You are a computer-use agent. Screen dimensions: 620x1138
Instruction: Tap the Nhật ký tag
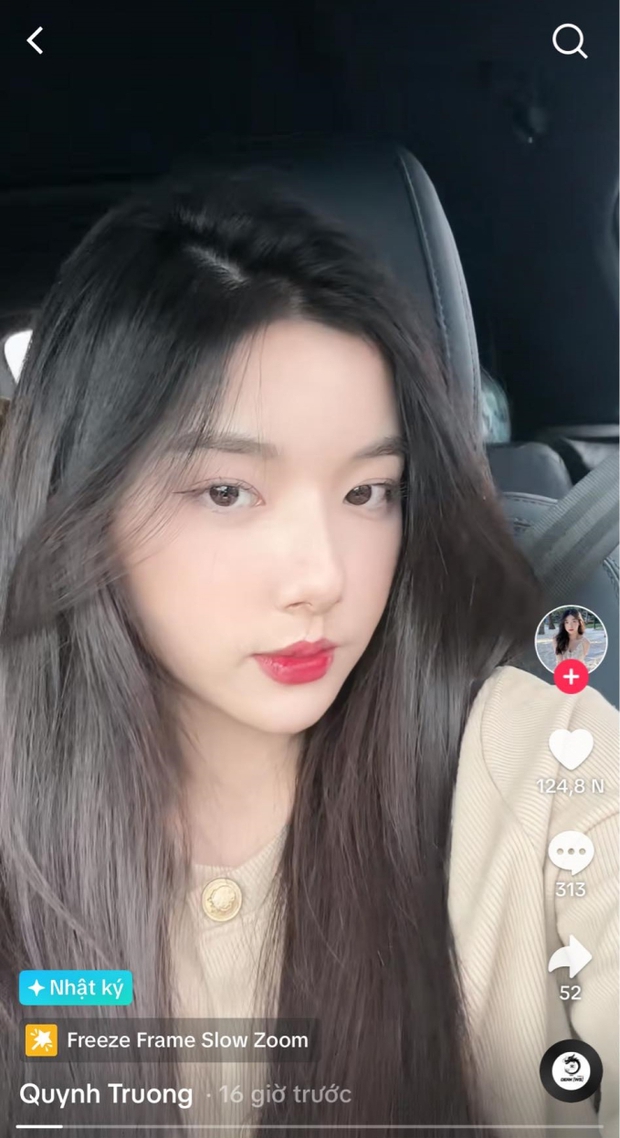[x=76, y=988]
